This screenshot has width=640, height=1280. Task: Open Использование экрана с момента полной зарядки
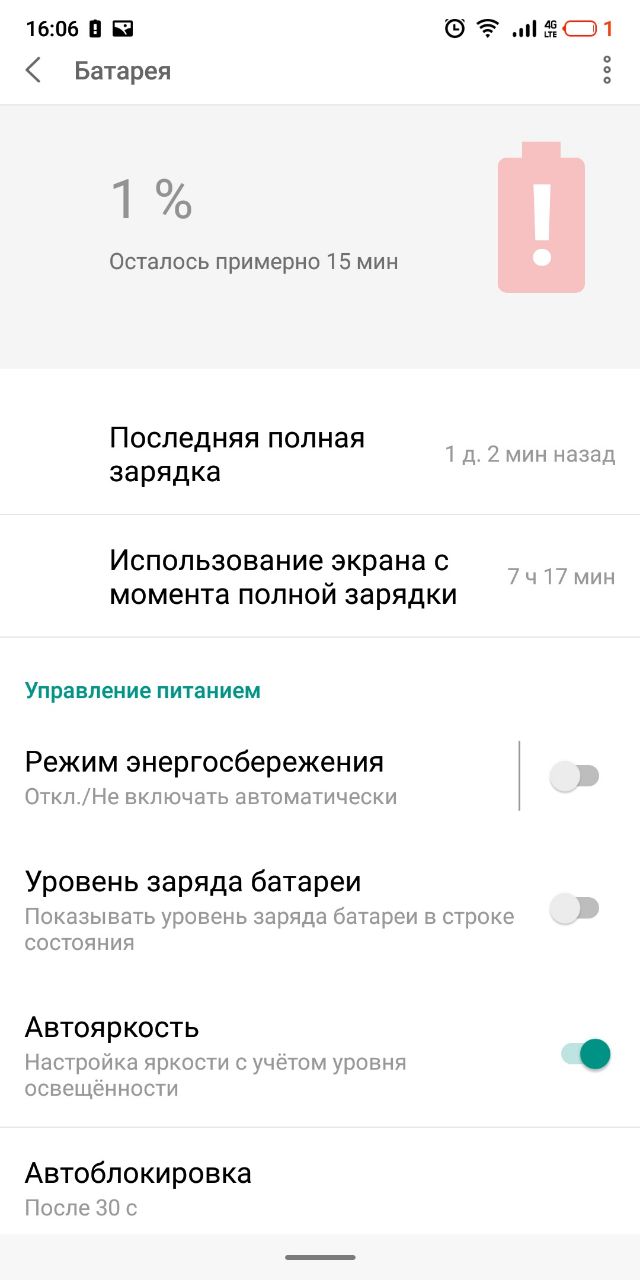click(x=320, y=577)
